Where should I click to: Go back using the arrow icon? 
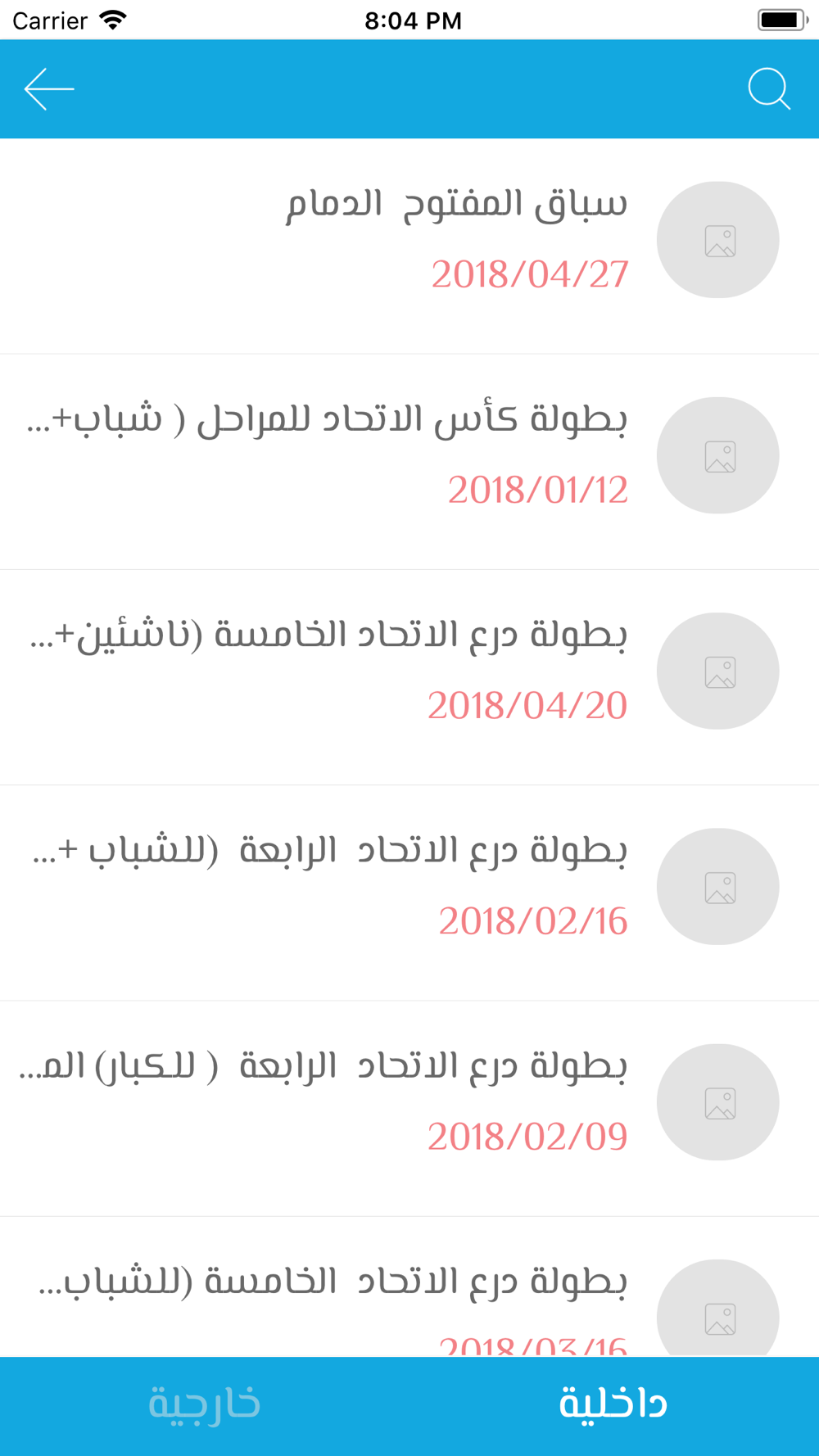pyautogui.click(x=49, y=88)
